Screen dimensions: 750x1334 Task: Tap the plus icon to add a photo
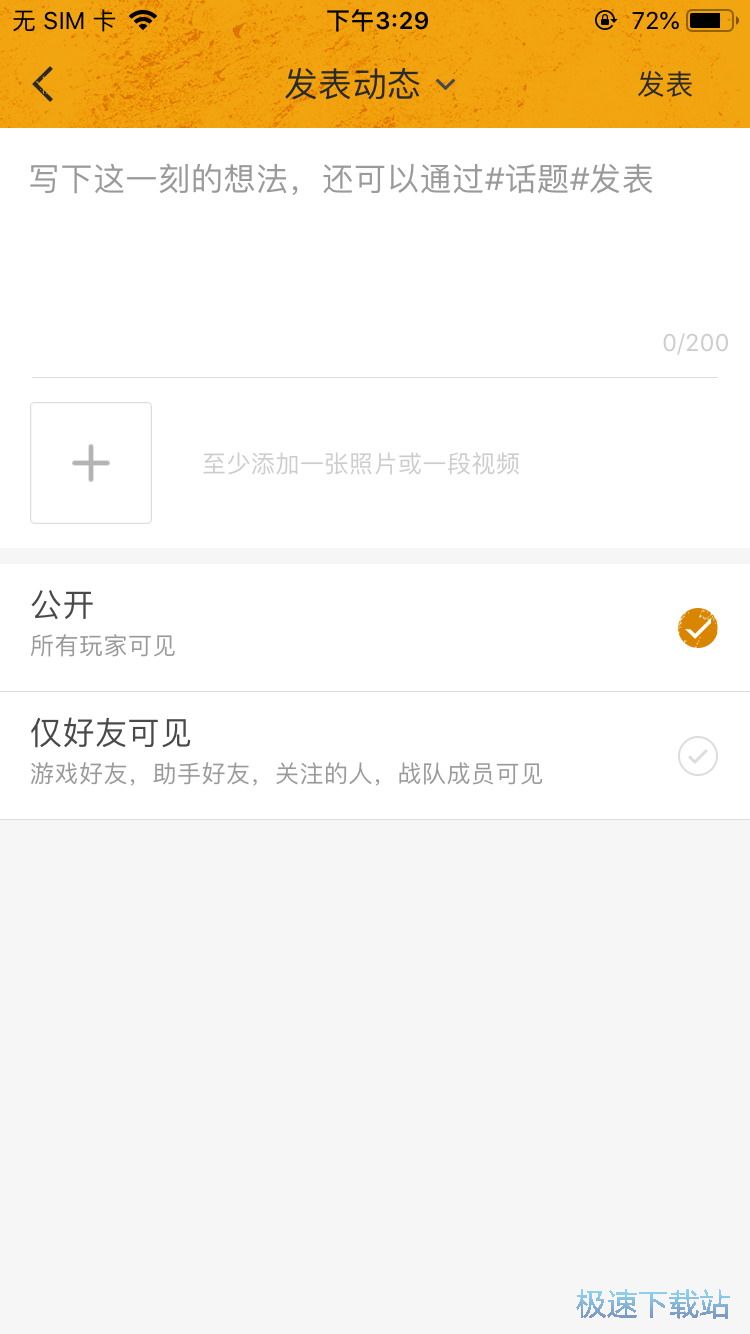click(91, 462)
